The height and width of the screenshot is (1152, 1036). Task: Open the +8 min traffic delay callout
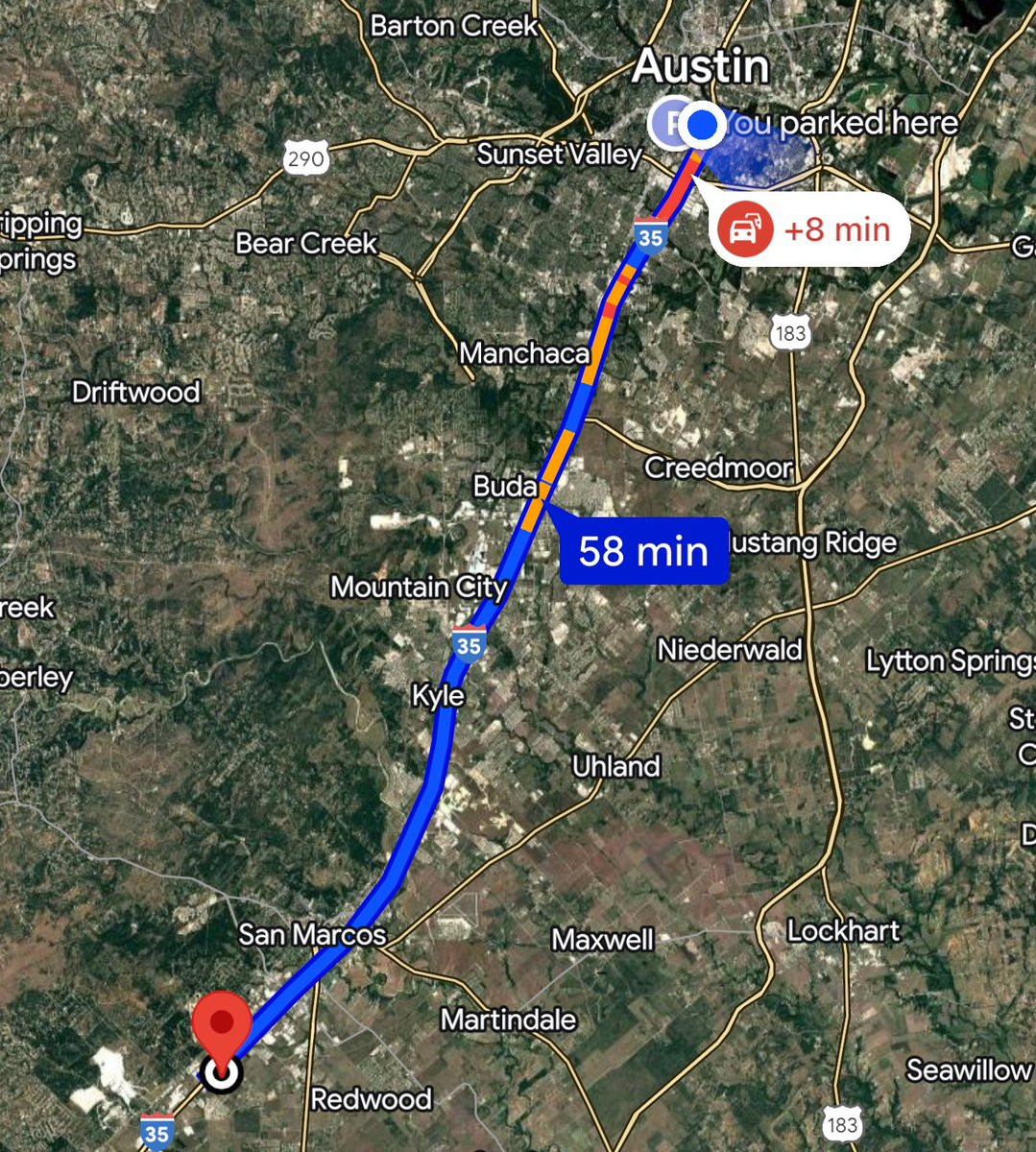click(x=808, y=230)
